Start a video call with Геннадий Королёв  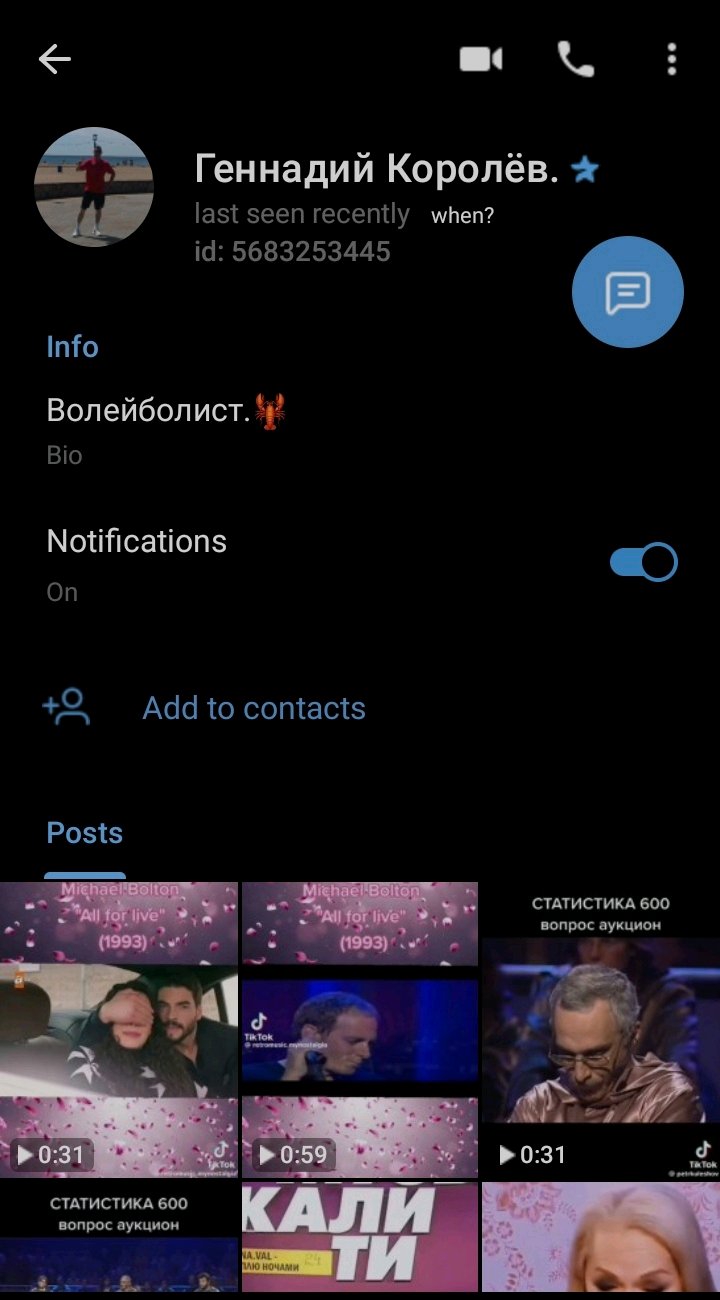click(481, 60)
